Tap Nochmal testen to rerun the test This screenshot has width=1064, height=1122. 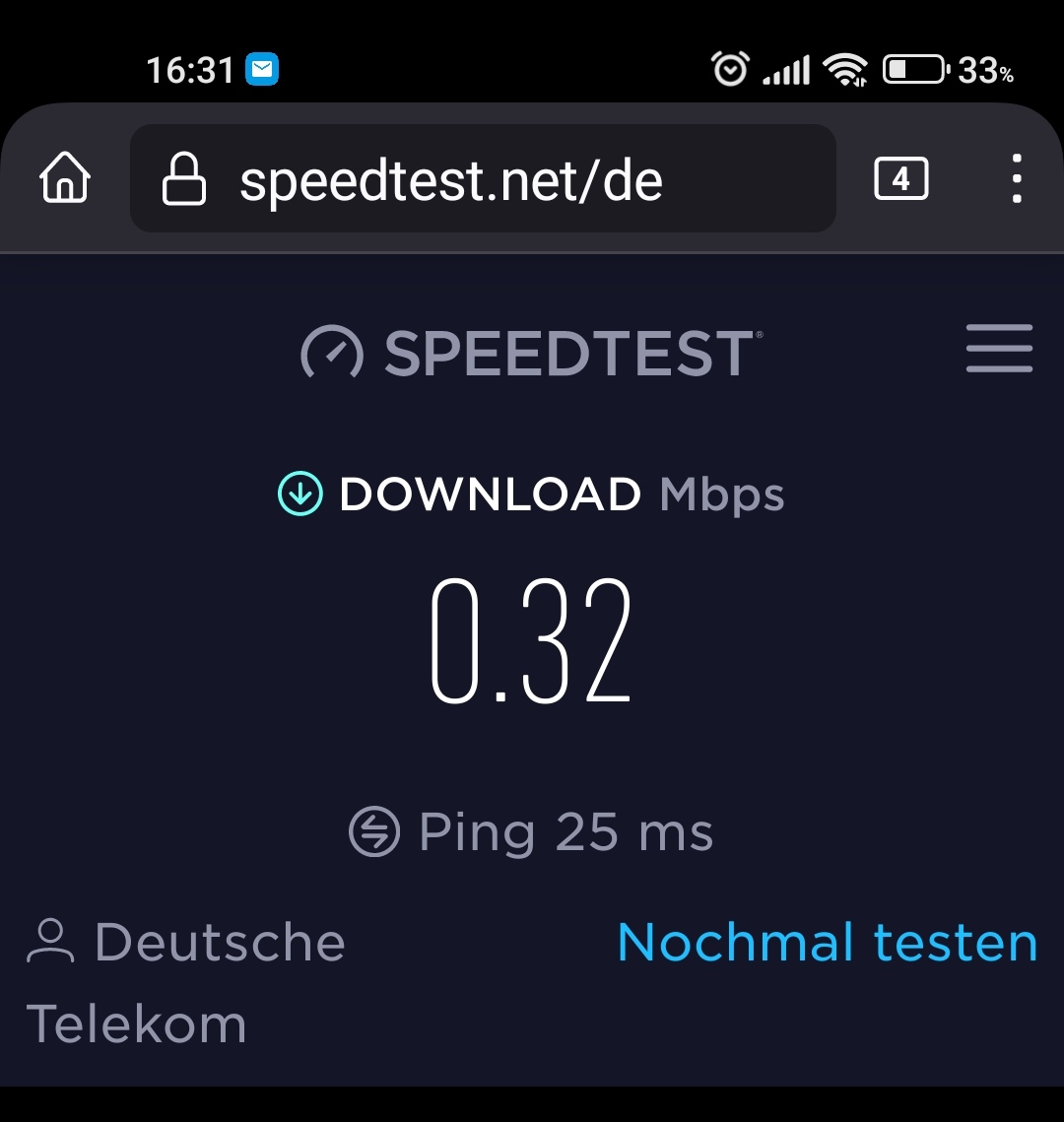[828, 942]
